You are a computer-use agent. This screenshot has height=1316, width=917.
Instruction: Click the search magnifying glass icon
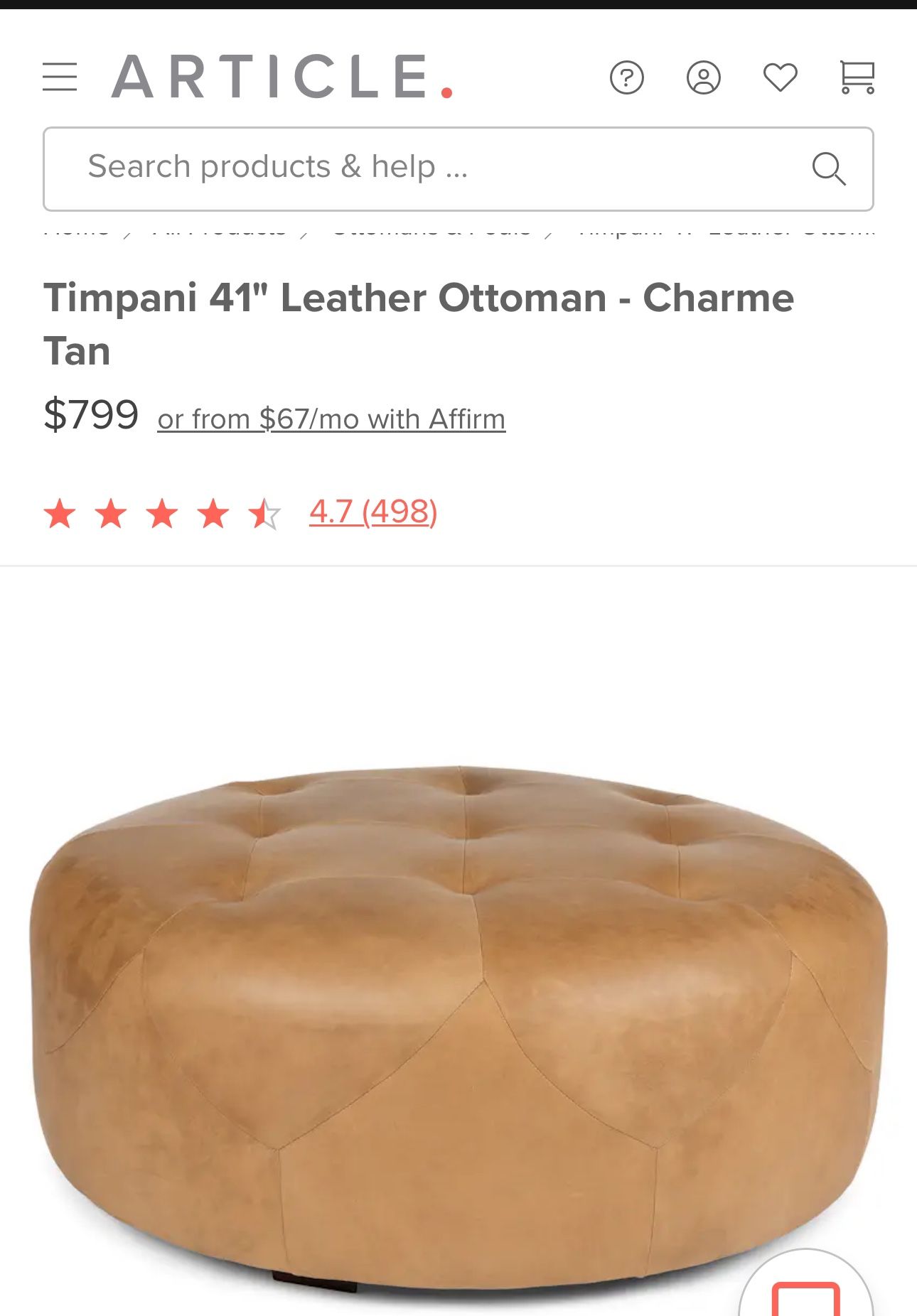tap(830, 168)
